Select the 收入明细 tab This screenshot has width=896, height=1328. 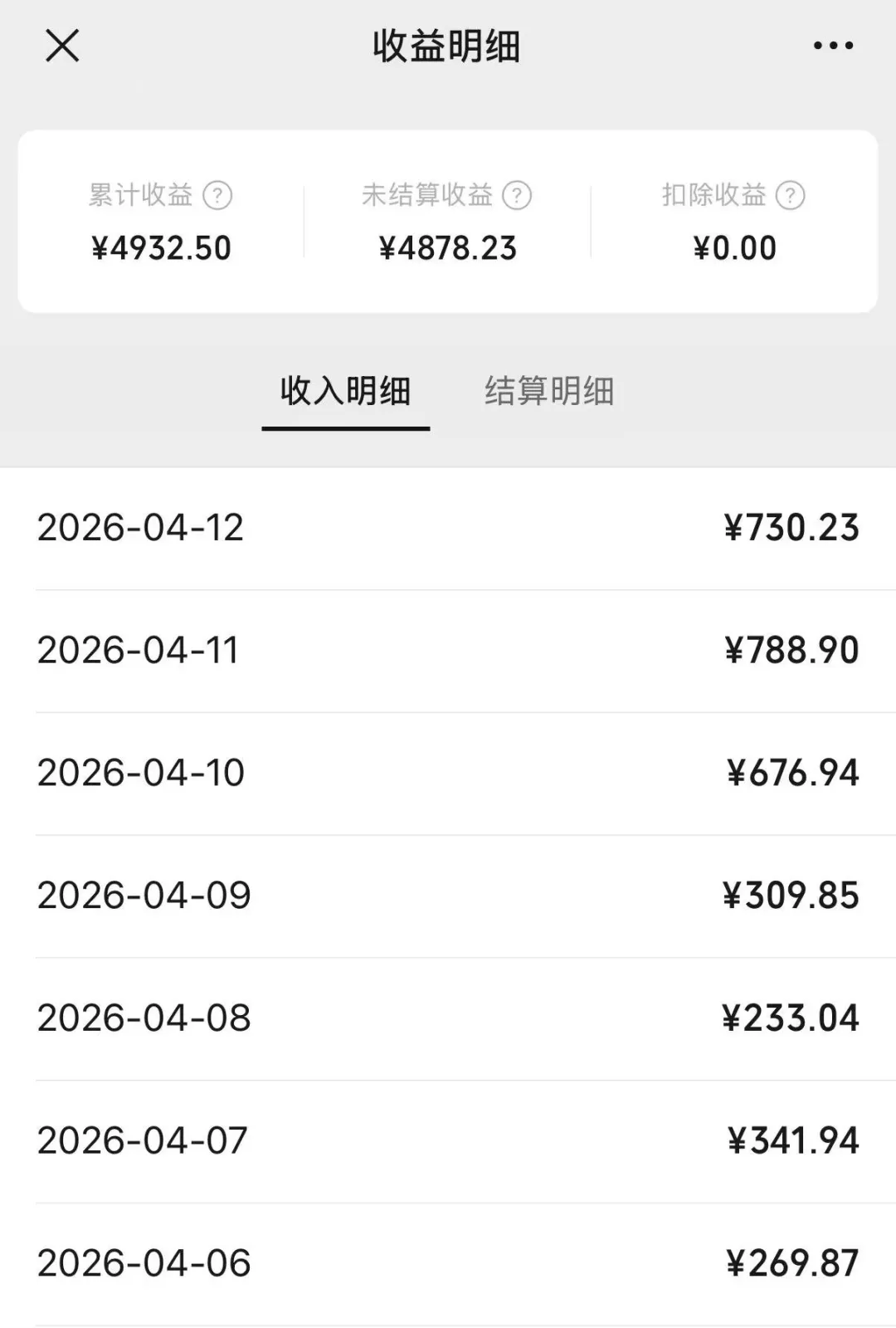point(345,391)
